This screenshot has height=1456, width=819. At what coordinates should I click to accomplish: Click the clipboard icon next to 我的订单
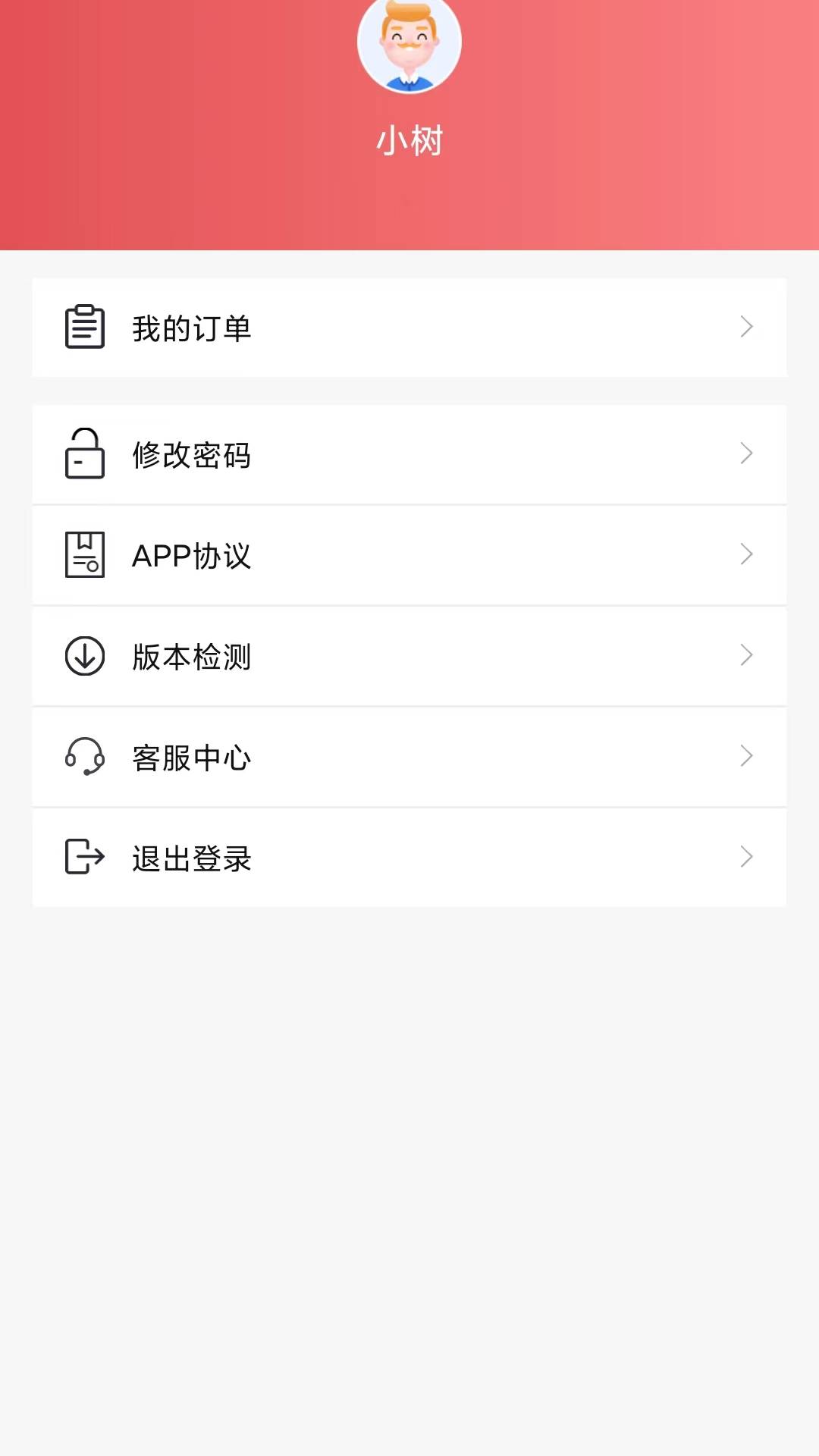[83, 326]
